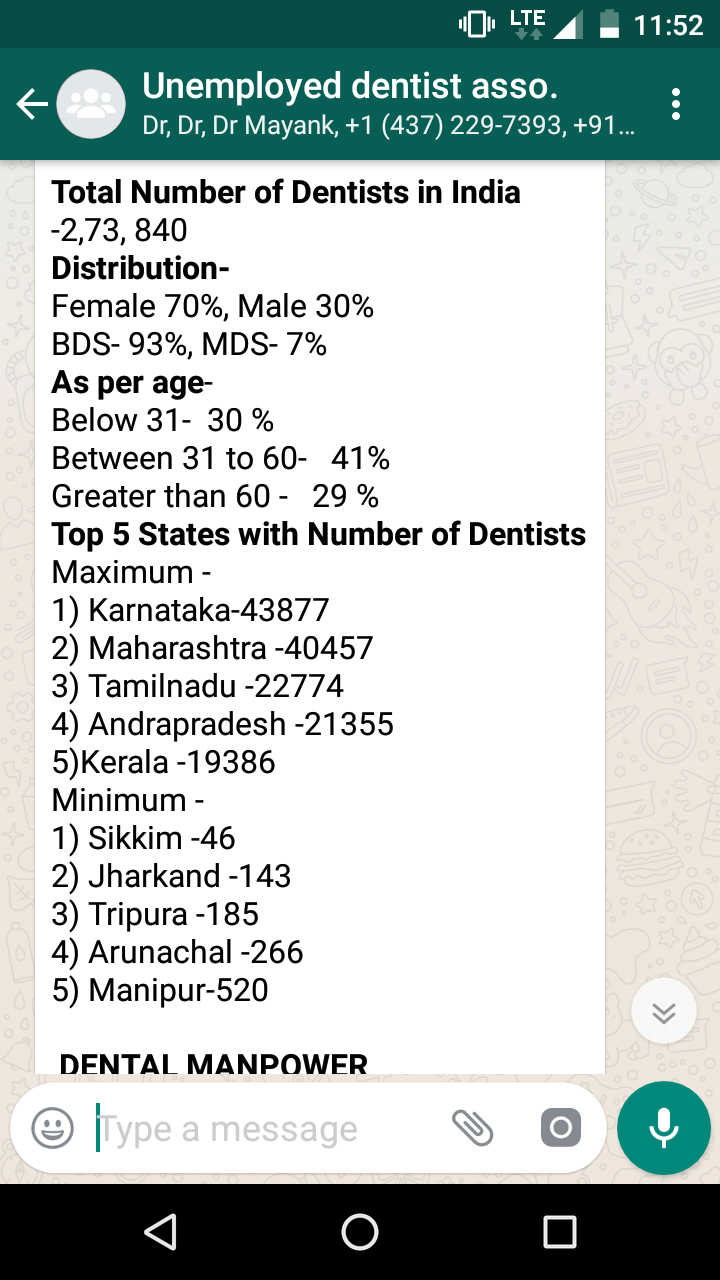Image resolution: width=720 pixels, height=1280 pixels.
Task: Open the camera to take a photo
Action: pyautogui.click(x=560, y=1129)
